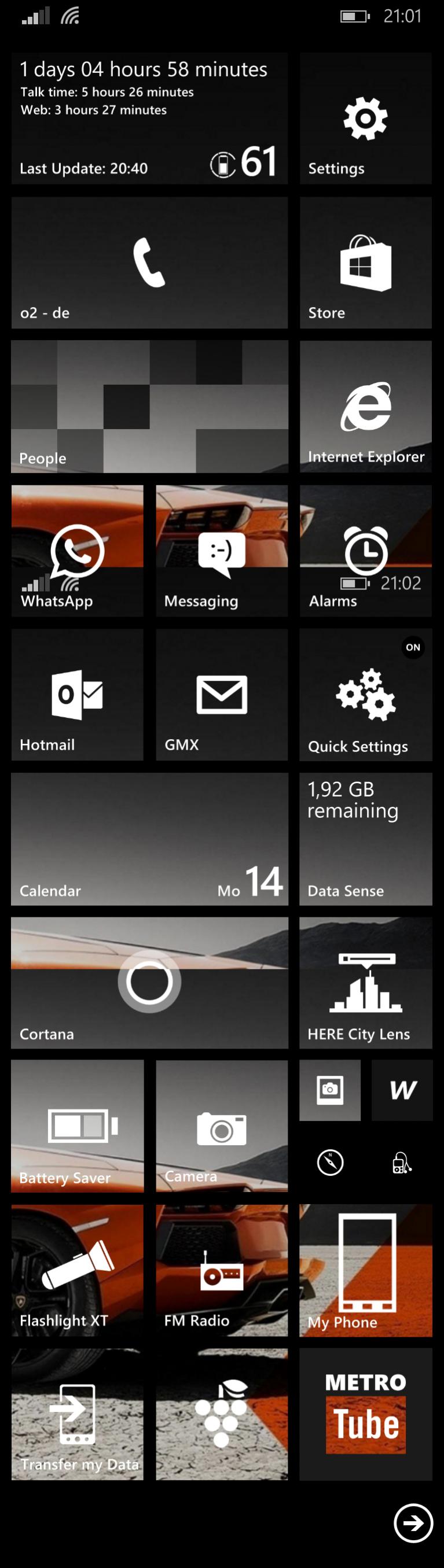444x1568 pixels.
Task: Check Data Sense usage tile
Action: point(365,839)
